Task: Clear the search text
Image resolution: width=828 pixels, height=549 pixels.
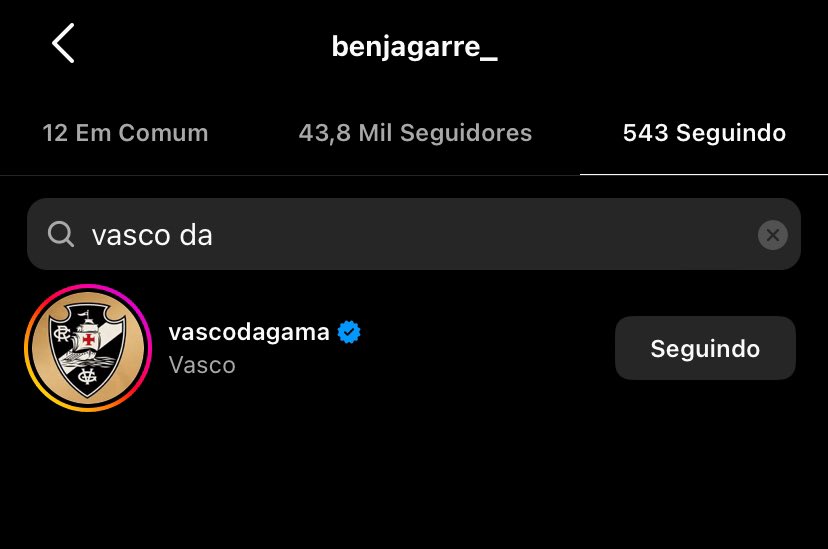Action: coord(772,235)
